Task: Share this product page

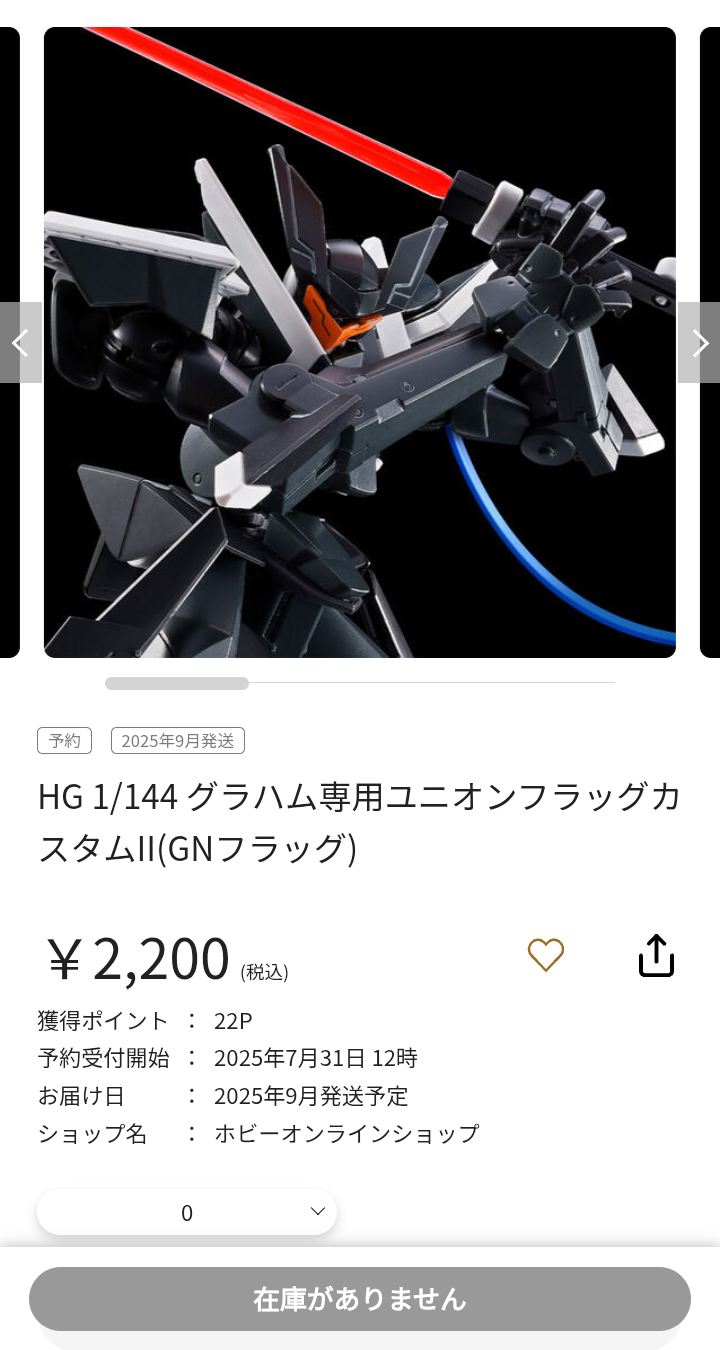Action: (x=656, y=955)
